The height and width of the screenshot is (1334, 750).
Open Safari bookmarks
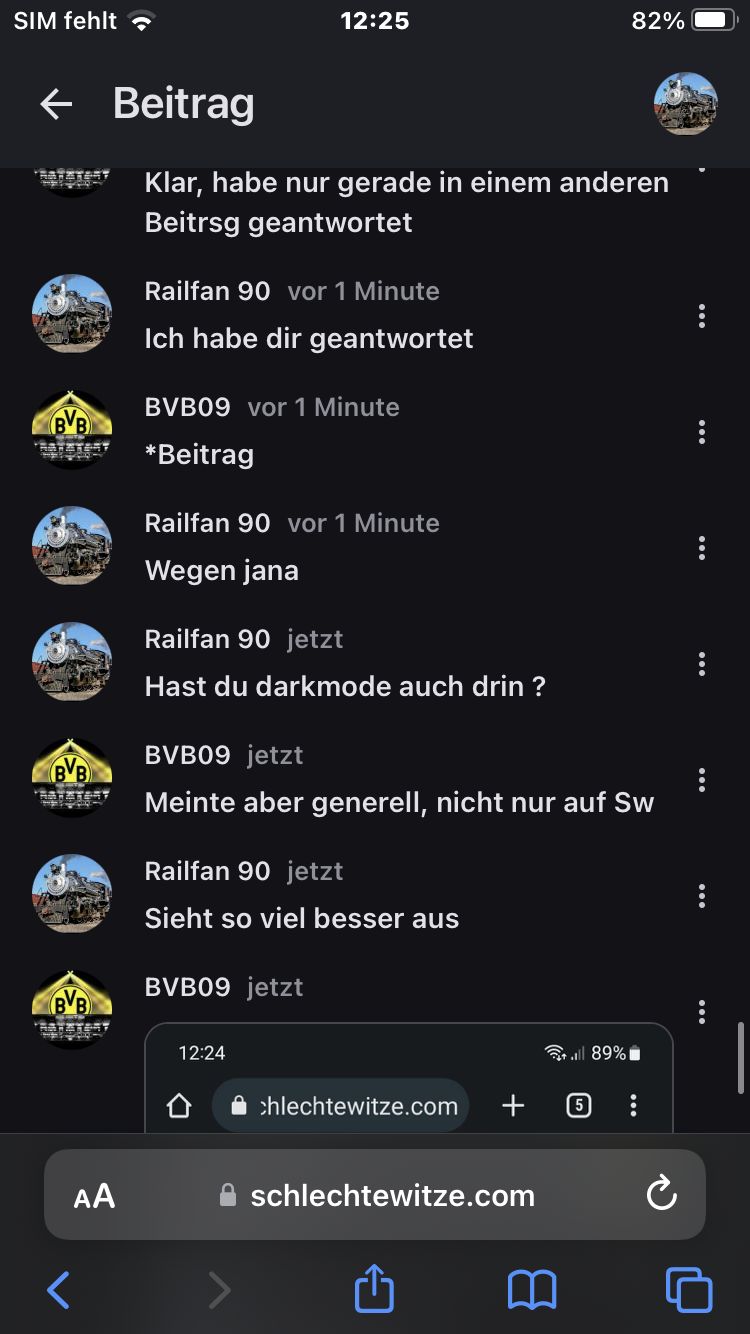pos(532,1290)
